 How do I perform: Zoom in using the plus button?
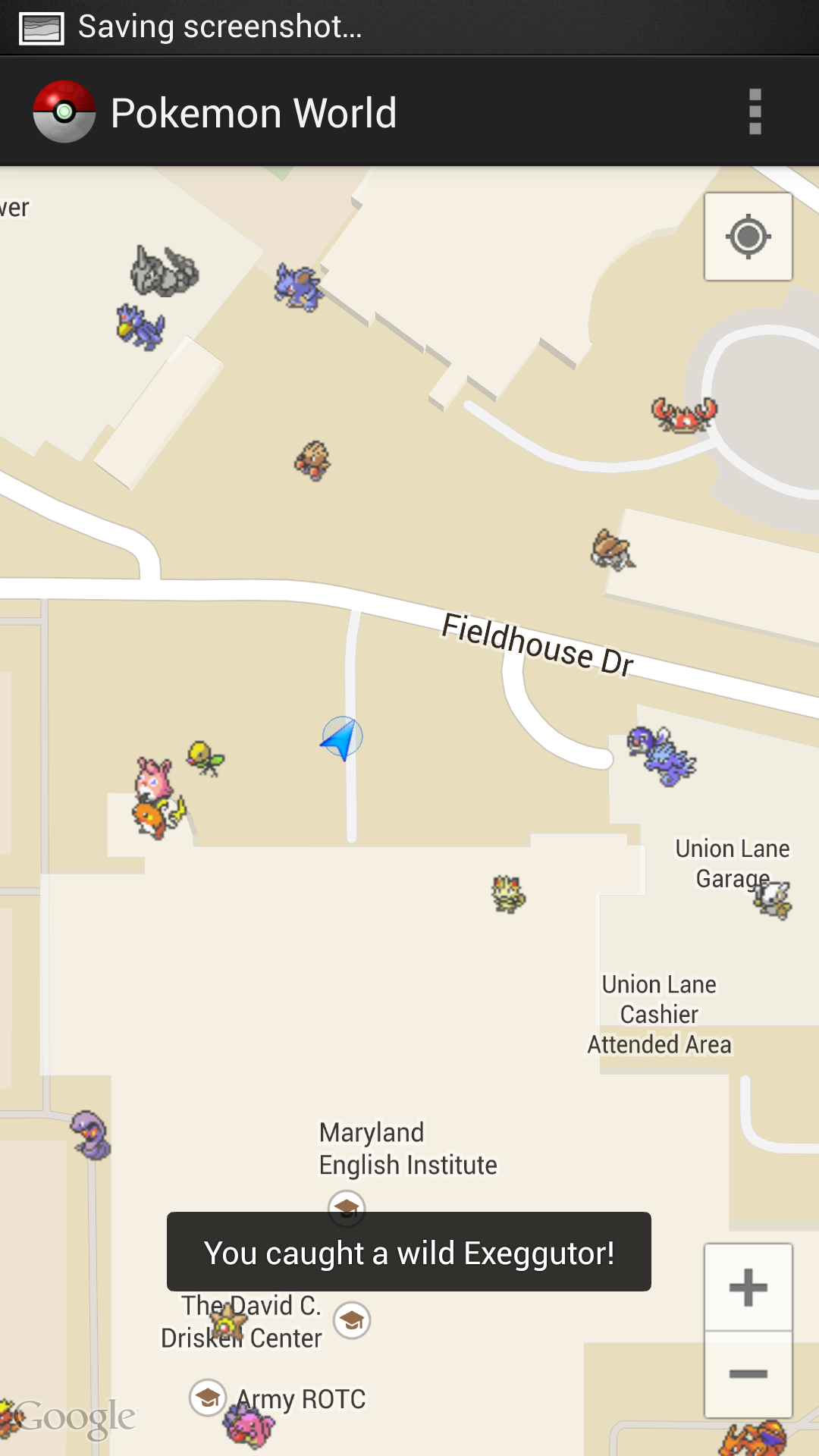click(x=747, y=1285)
